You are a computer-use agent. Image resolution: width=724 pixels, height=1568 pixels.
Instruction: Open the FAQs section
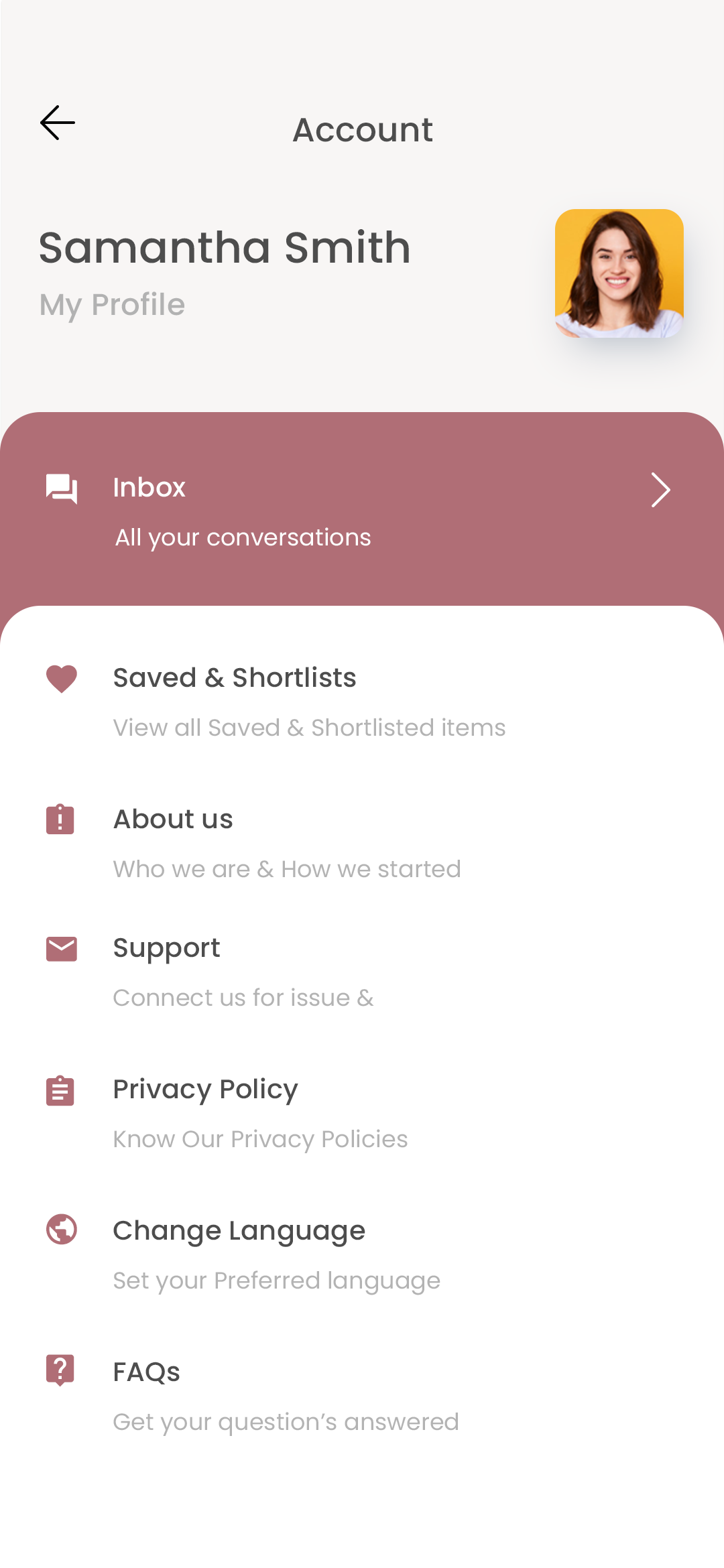[146, 1372]
